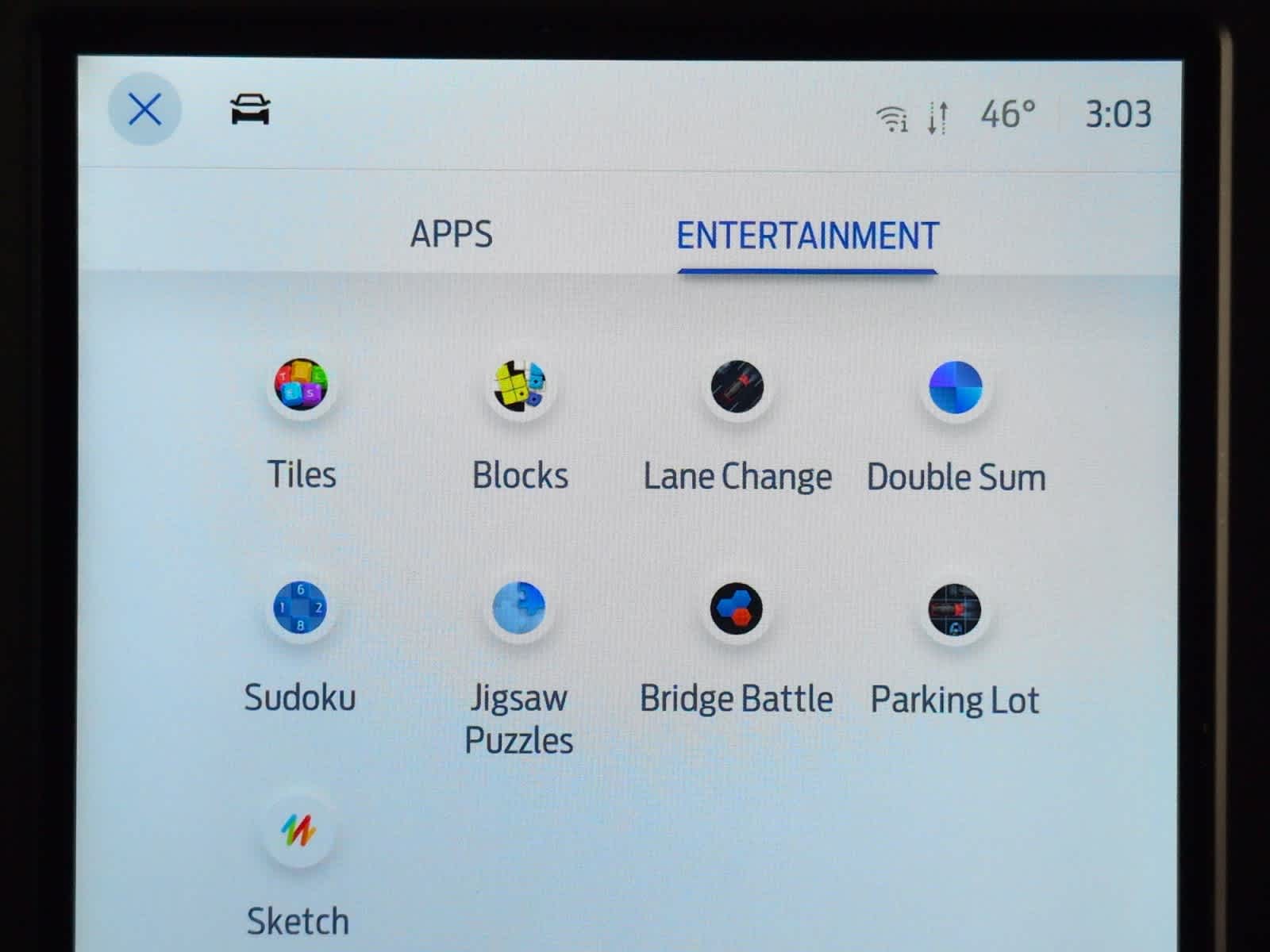
Task: Open the Parking Lot game
Action: click(955, 611)
